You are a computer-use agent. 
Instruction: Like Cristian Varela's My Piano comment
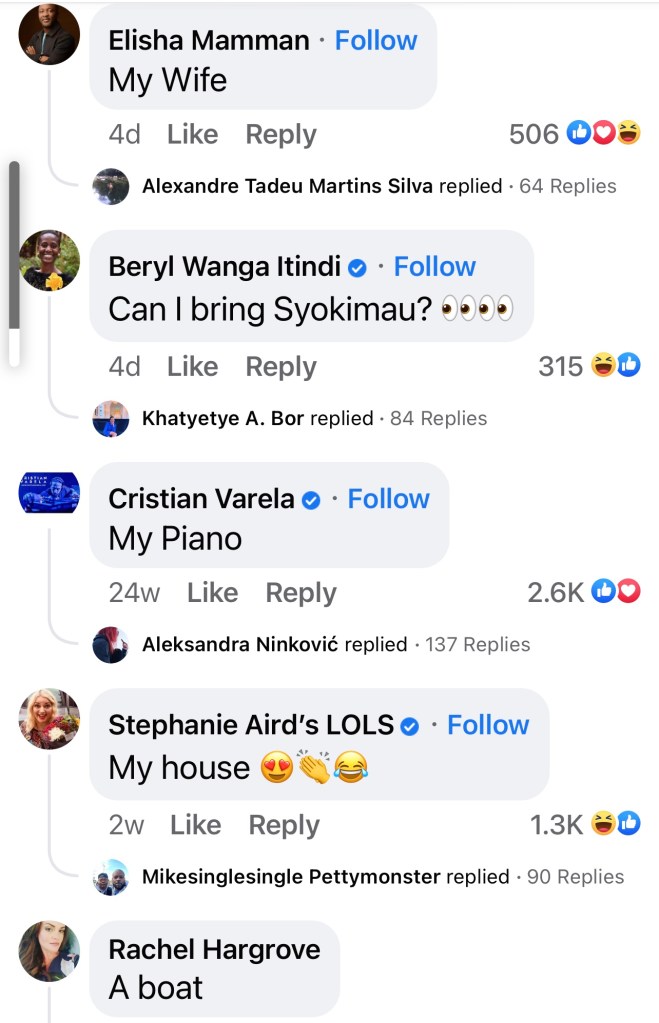(x=212, y=593)
